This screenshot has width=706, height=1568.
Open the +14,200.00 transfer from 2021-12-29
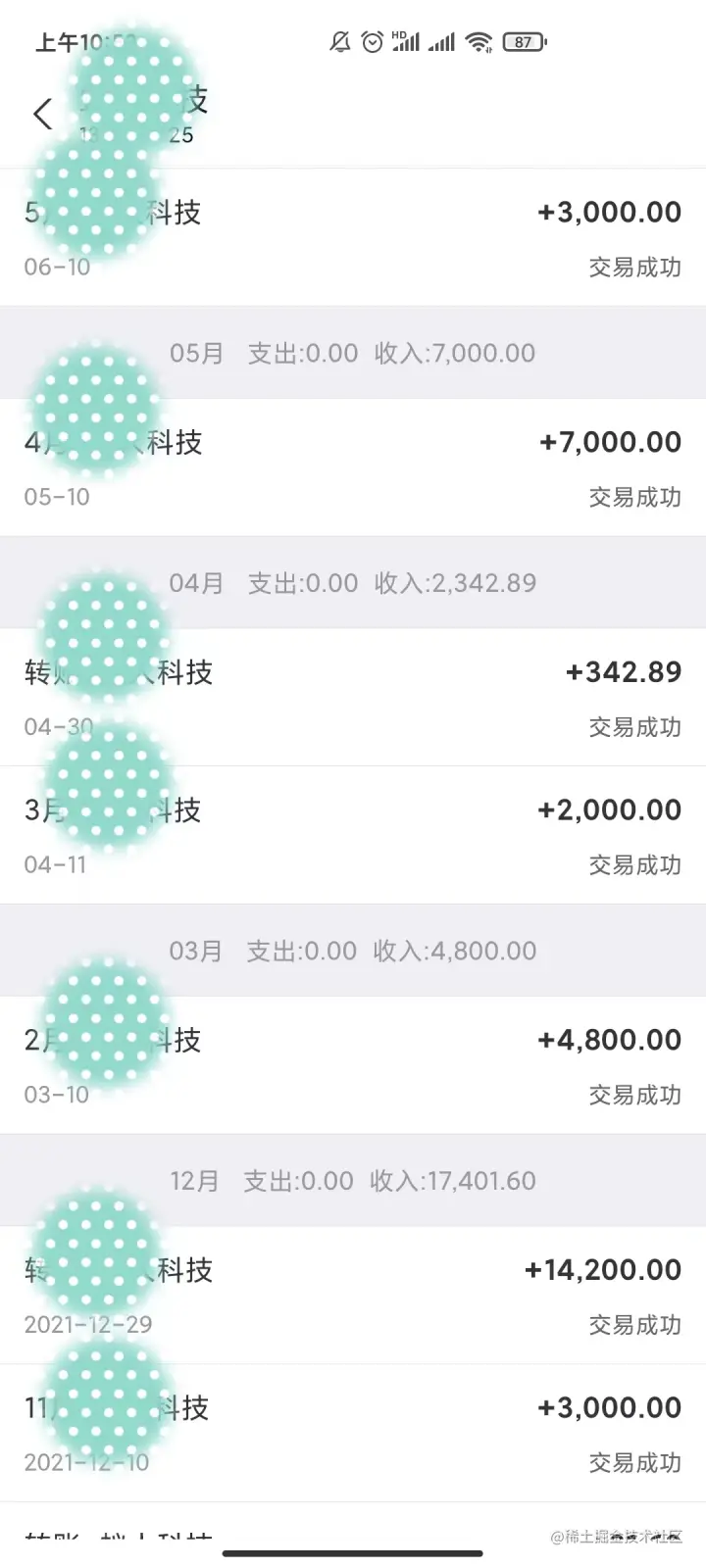pyautogui.click(x=353, y=1295)
